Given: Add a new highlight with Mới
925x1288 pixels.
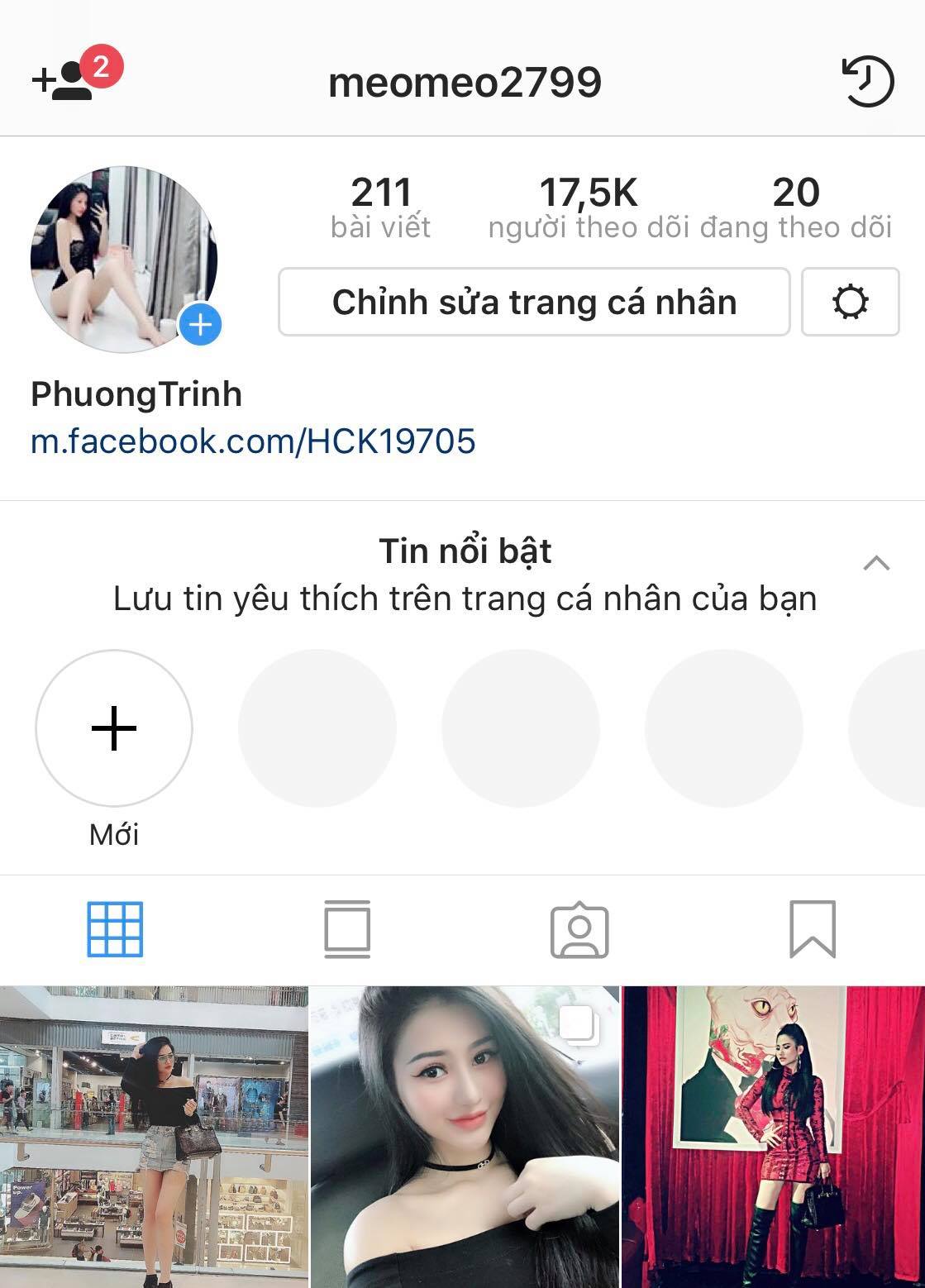Looking at the screenshot, I should click(114, 728).
